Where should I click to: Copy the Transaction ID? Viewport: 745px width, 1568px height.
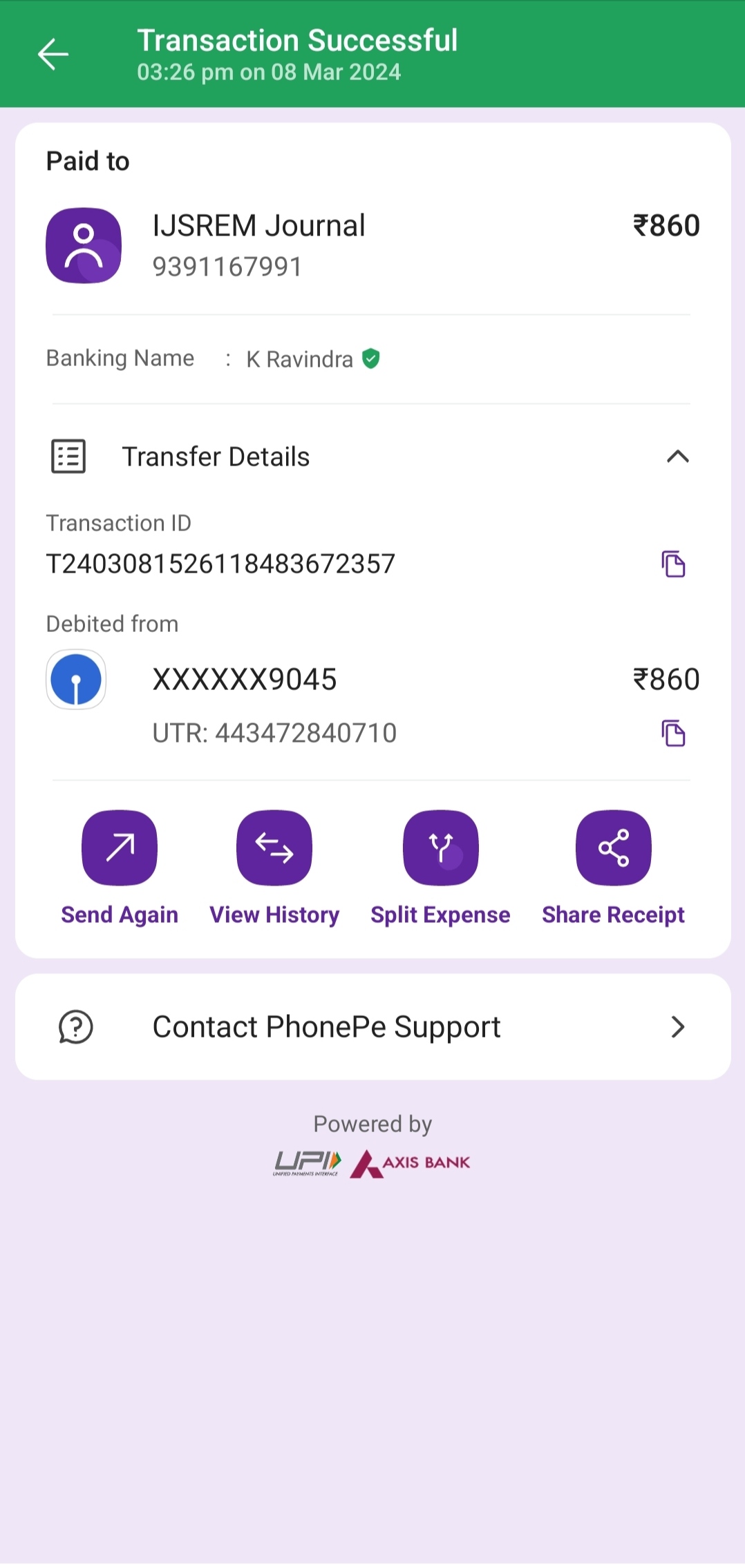673,564
